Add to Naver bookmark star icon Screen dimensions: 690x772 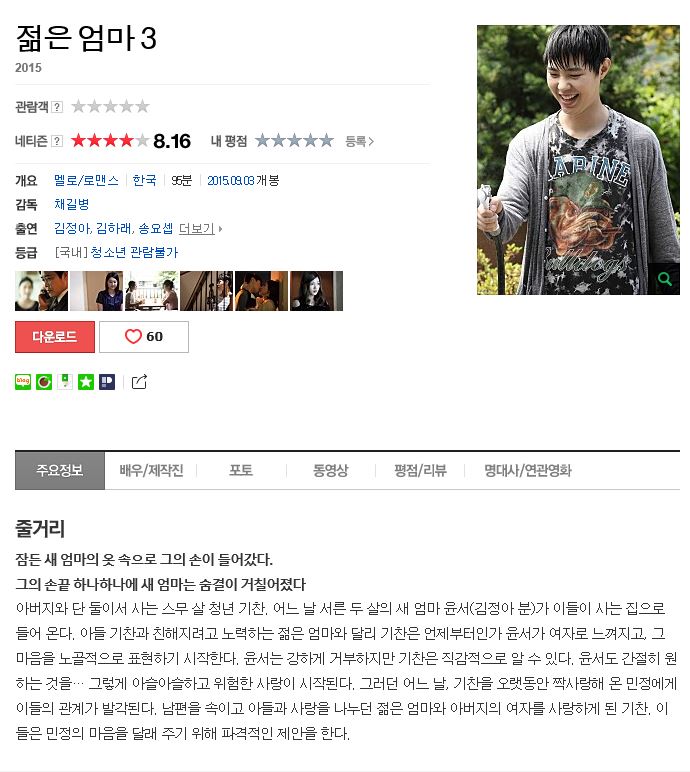point(86,382)
